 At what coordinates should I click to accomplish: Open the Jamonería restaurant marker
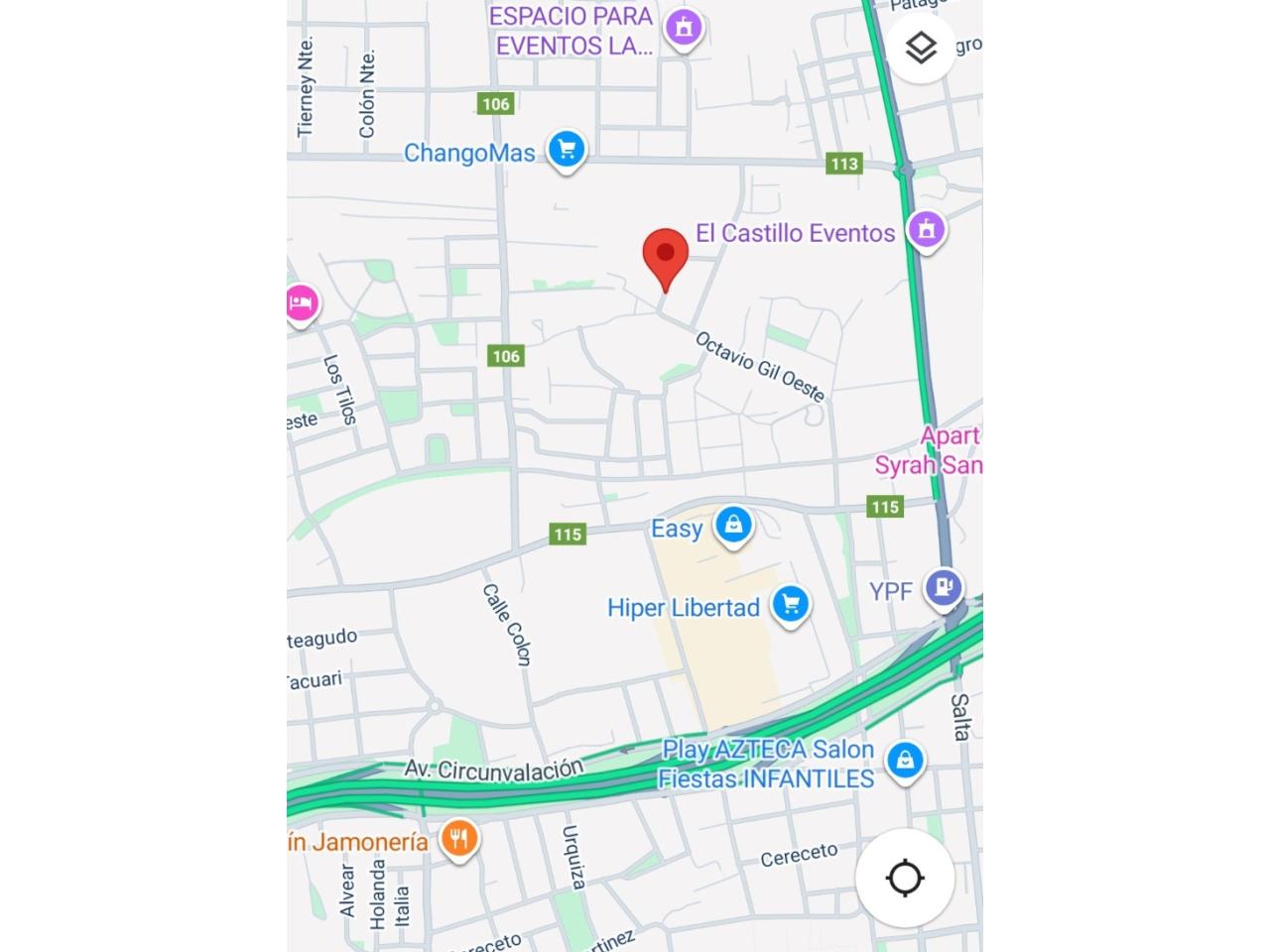457,840
